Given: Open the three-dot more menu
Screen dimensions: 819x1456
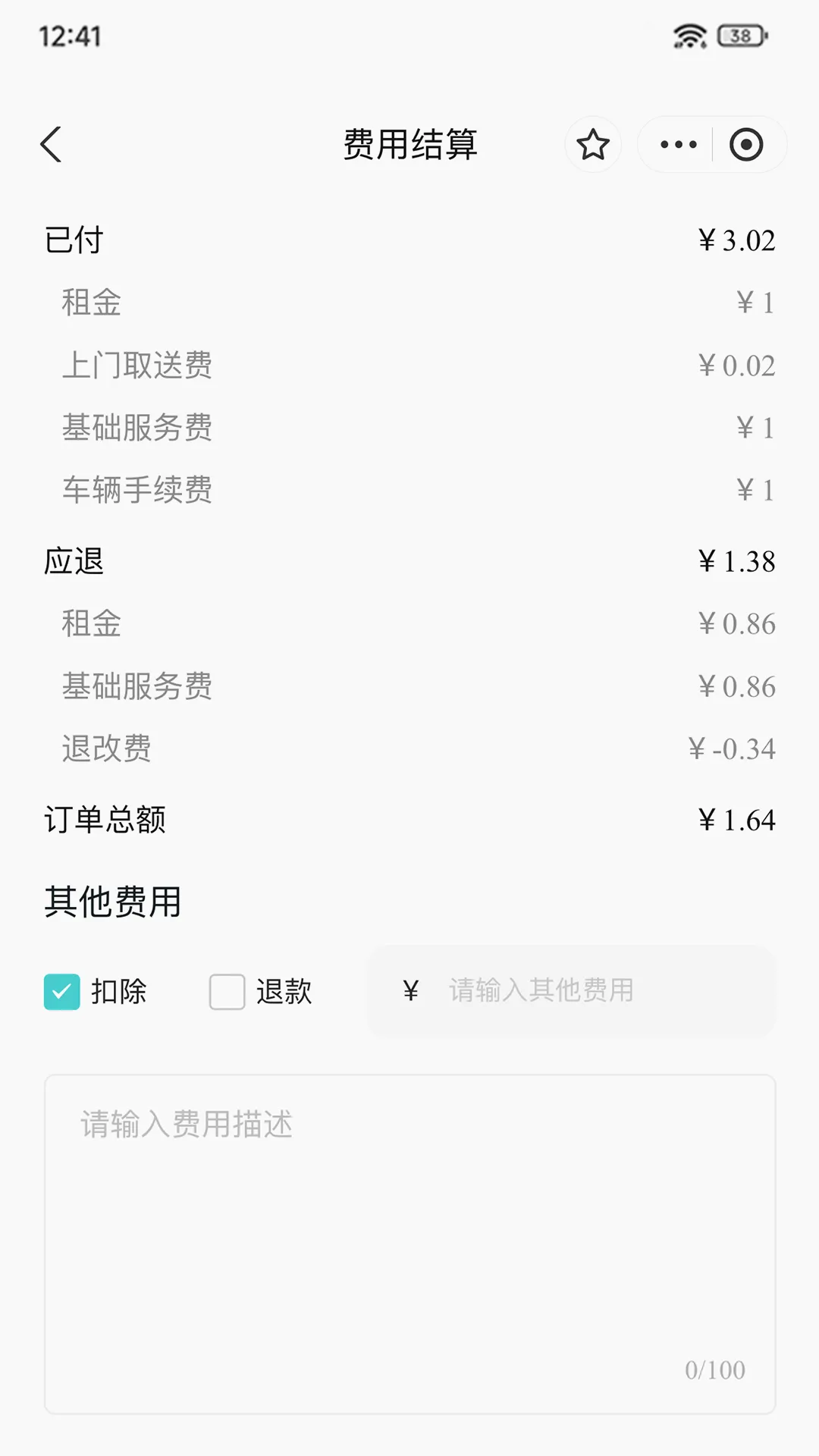Looking at the screenshot, I should (x=678, y=144).
